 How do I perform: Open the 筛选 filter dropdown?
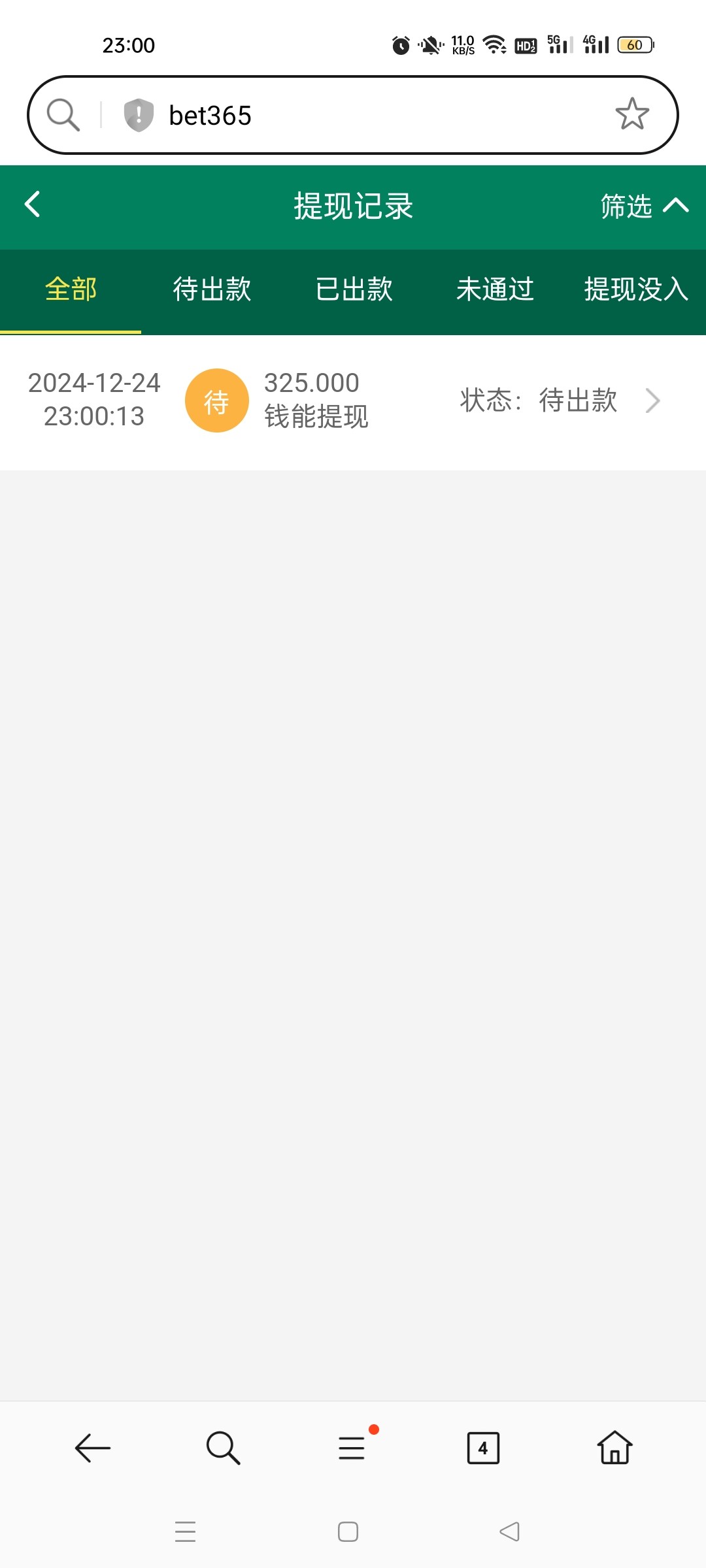[643, 206]
